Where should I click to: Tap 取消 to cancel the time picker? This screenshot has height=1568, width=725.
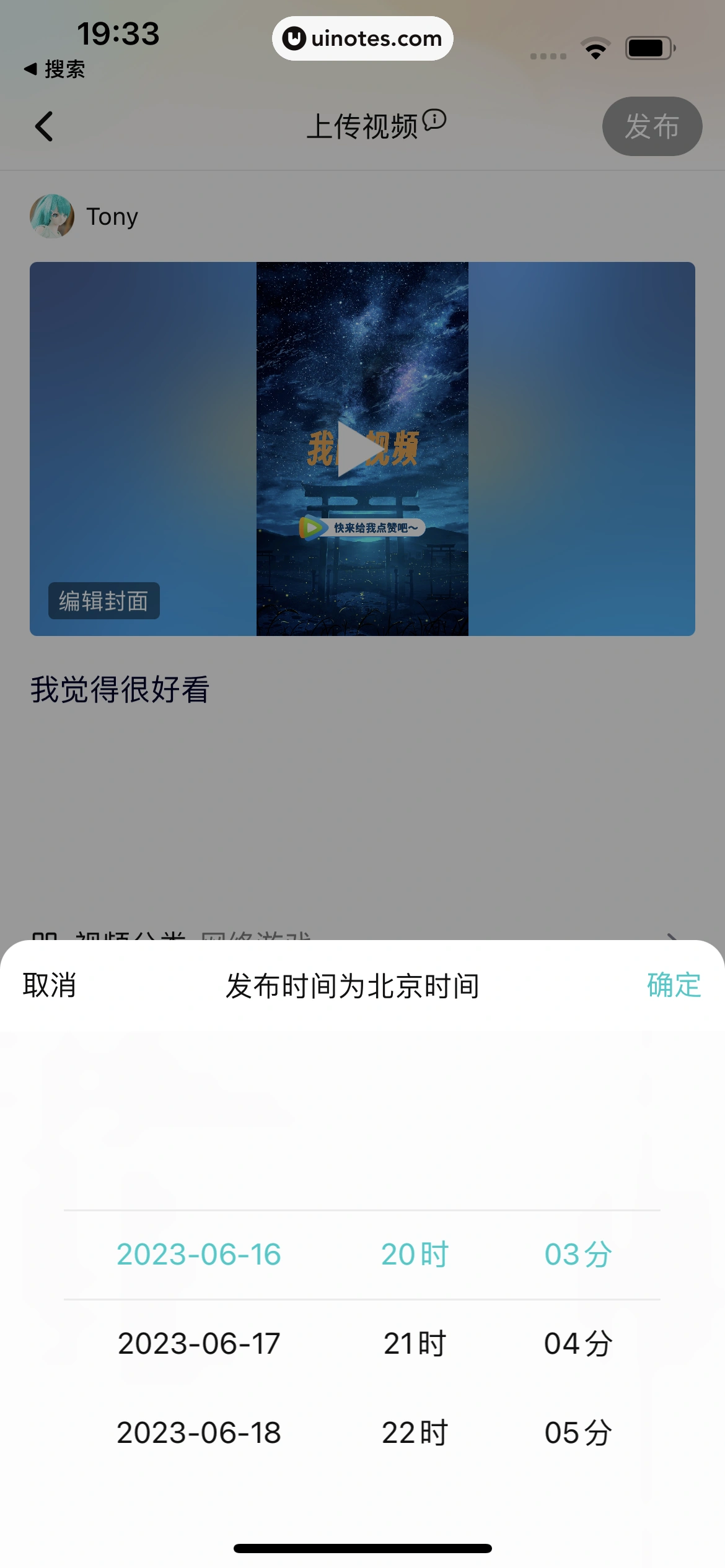[50, 985]
